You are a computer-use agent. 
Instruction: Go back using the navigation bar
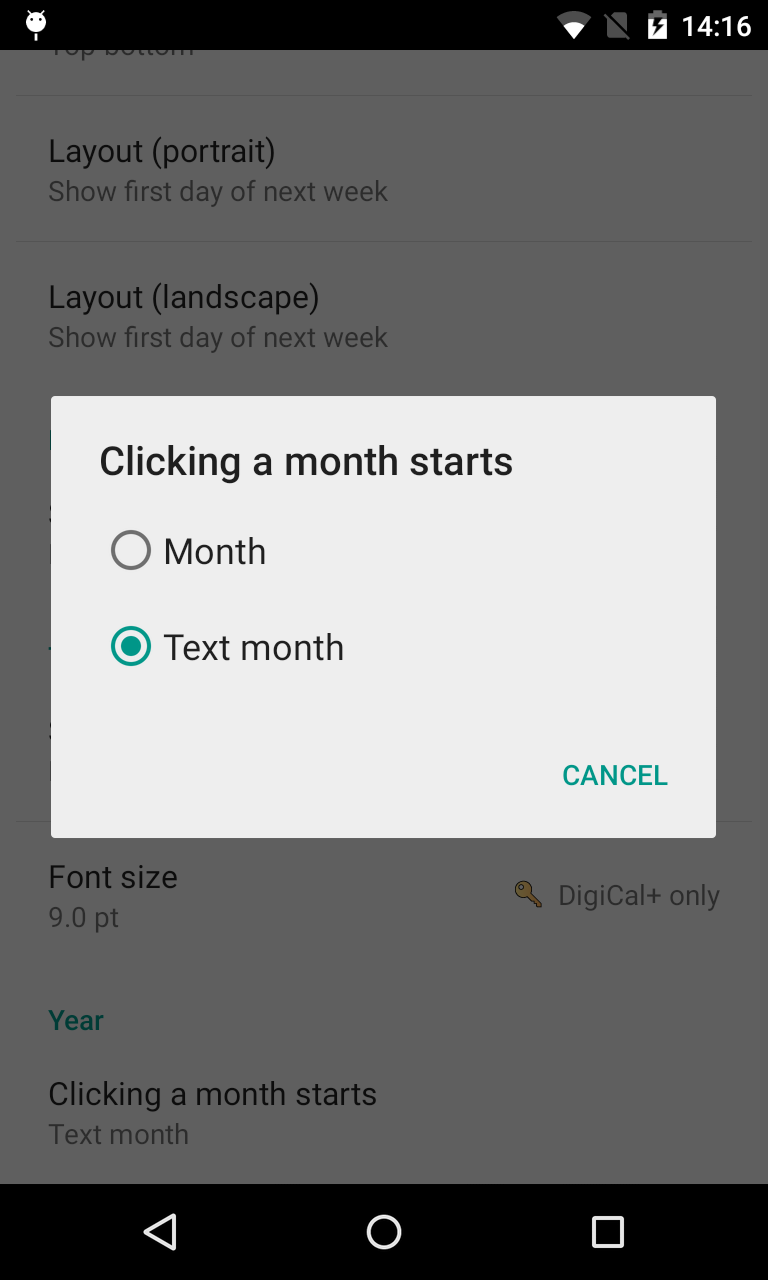pyautogui.click(x=160, y=1232)
